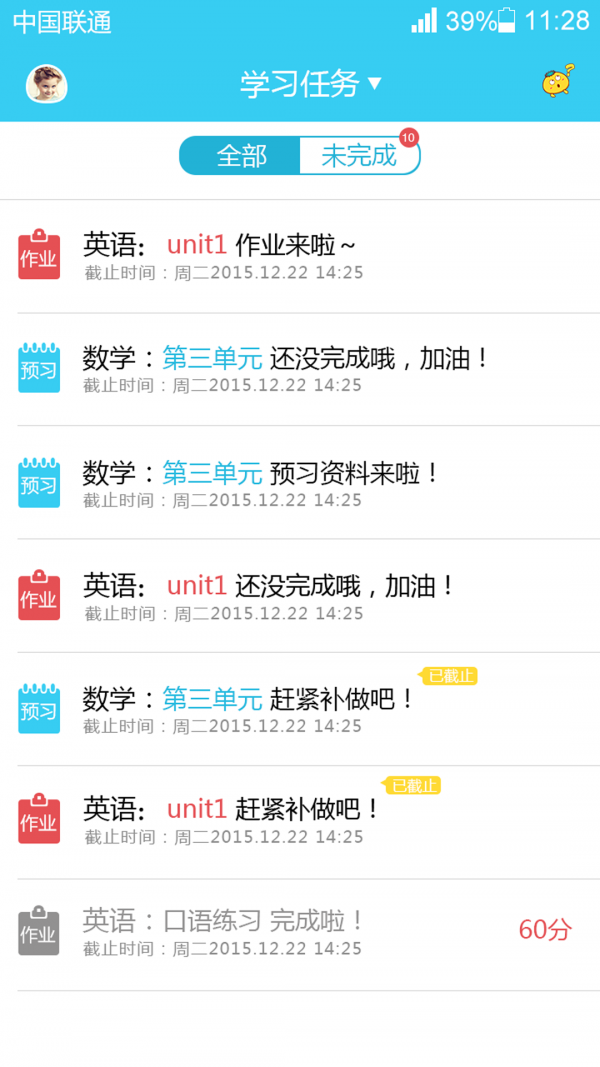Open 英语 unit1 赶紧补做吧 expired homework
Image resolution: width=600 pixels, height=1067 pixels.
(x=300, y=822)
